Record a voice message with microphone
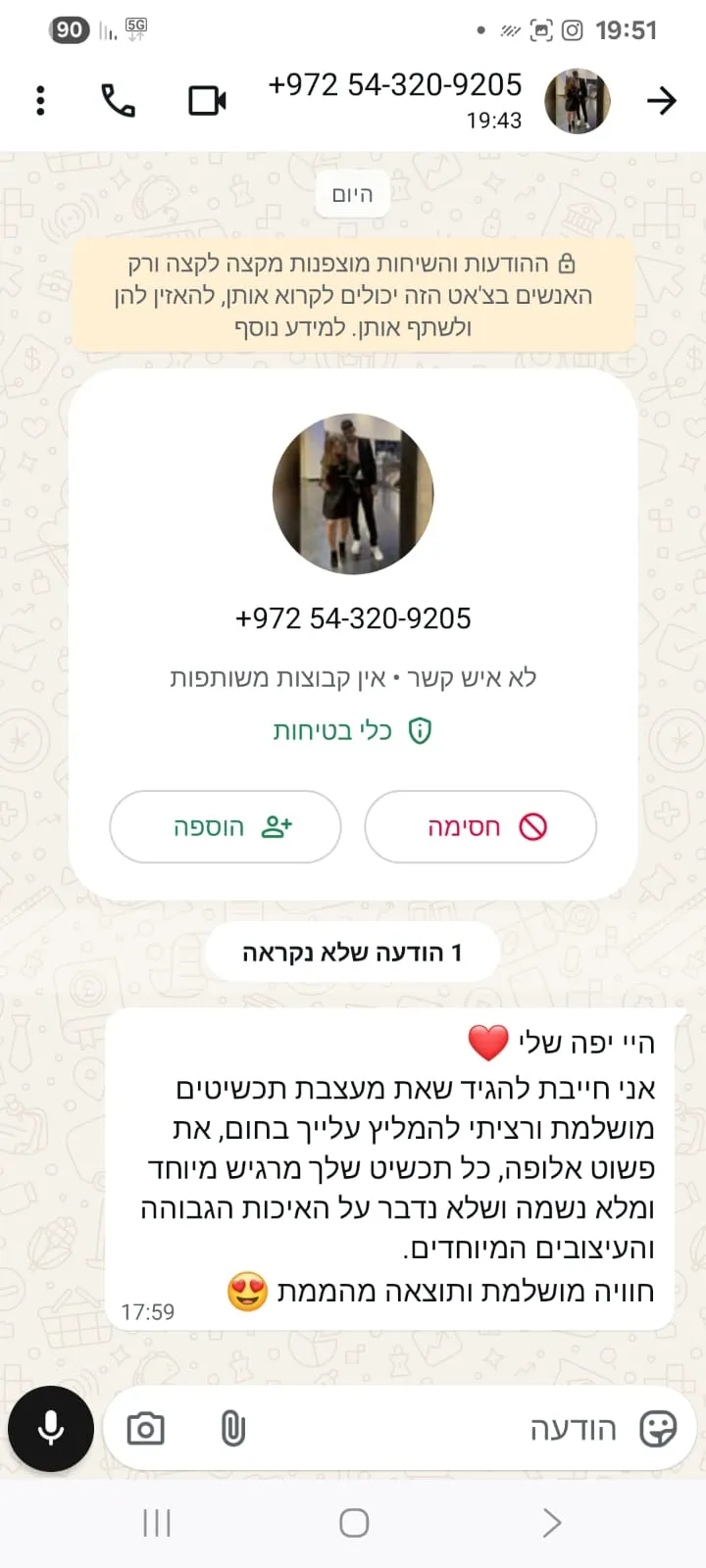 [x=51, y=1429]
